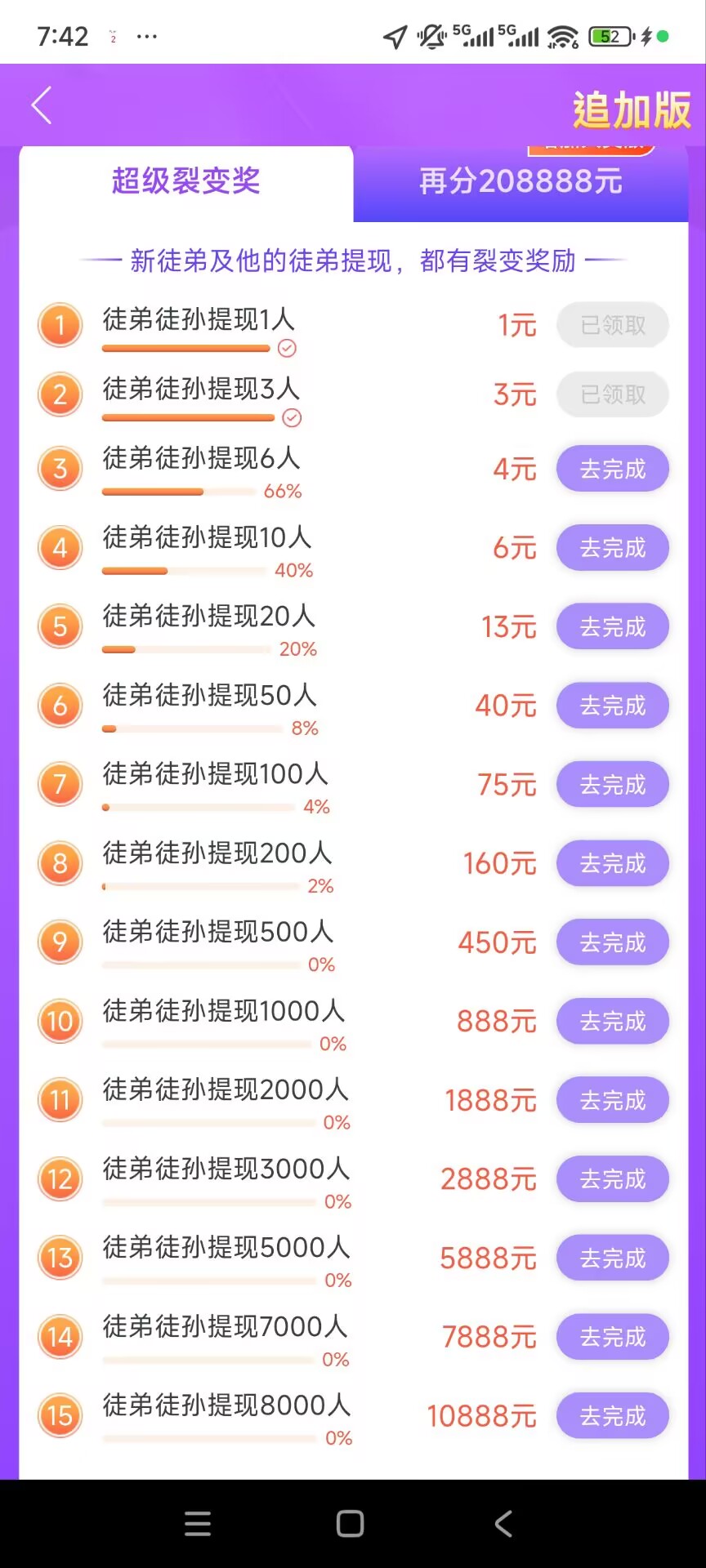The width and height of the screenshot is (706, 1568).
Task: Tap 去完成 next to 10888元 reward
Action: click(612, 1415)
